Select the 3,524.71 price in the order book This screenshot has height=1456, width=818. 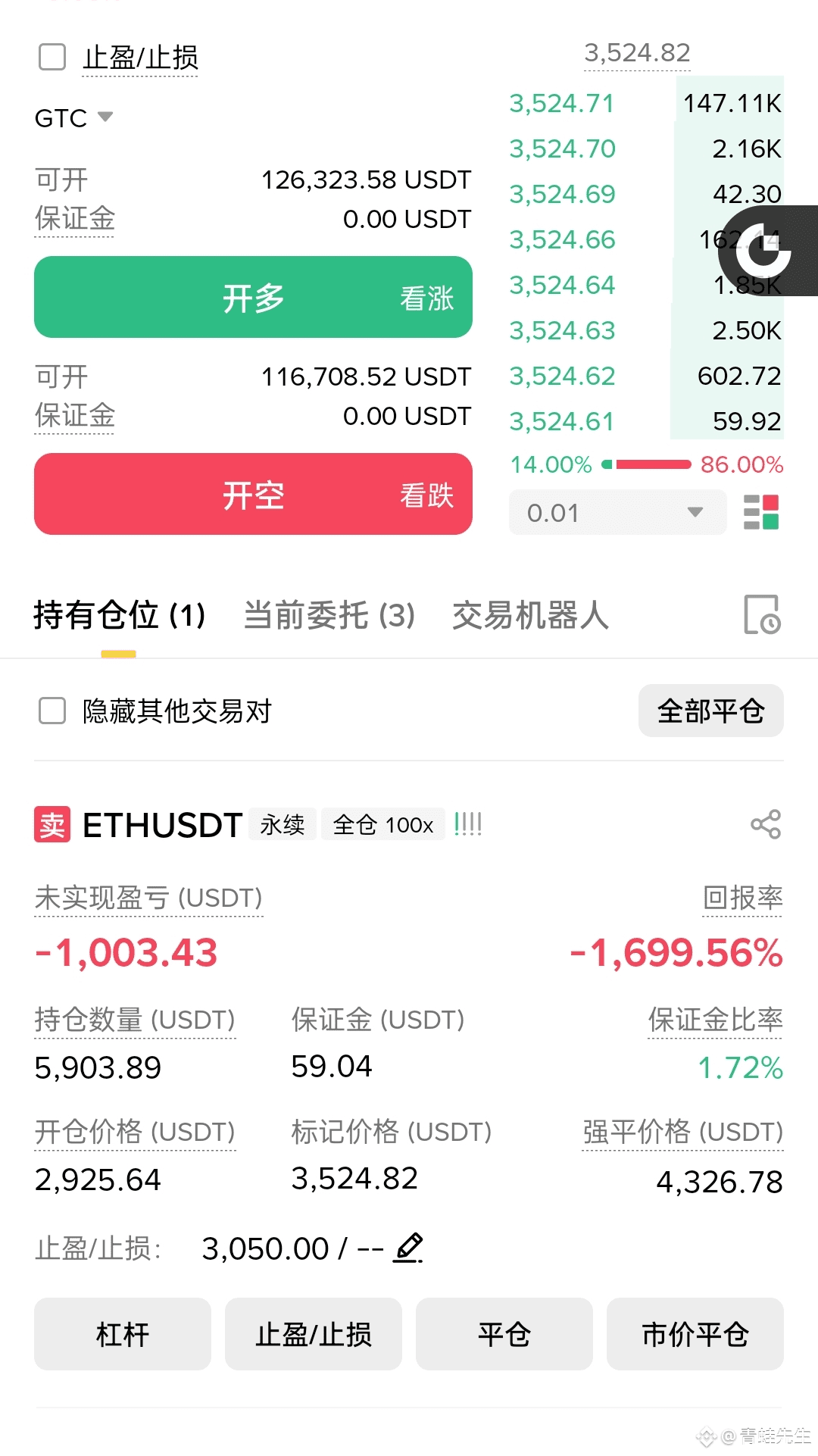(561, 103)
